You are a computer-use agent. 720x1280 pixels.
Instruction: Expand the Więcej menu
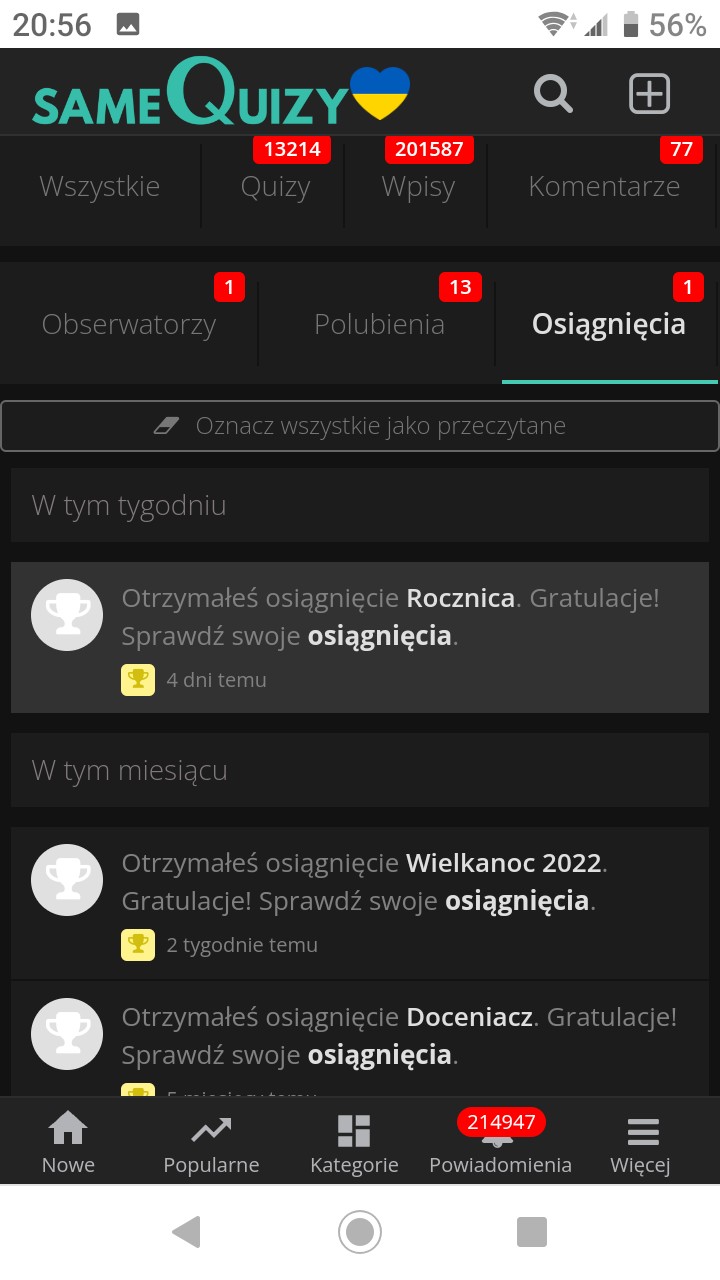tap(640, 1143)
